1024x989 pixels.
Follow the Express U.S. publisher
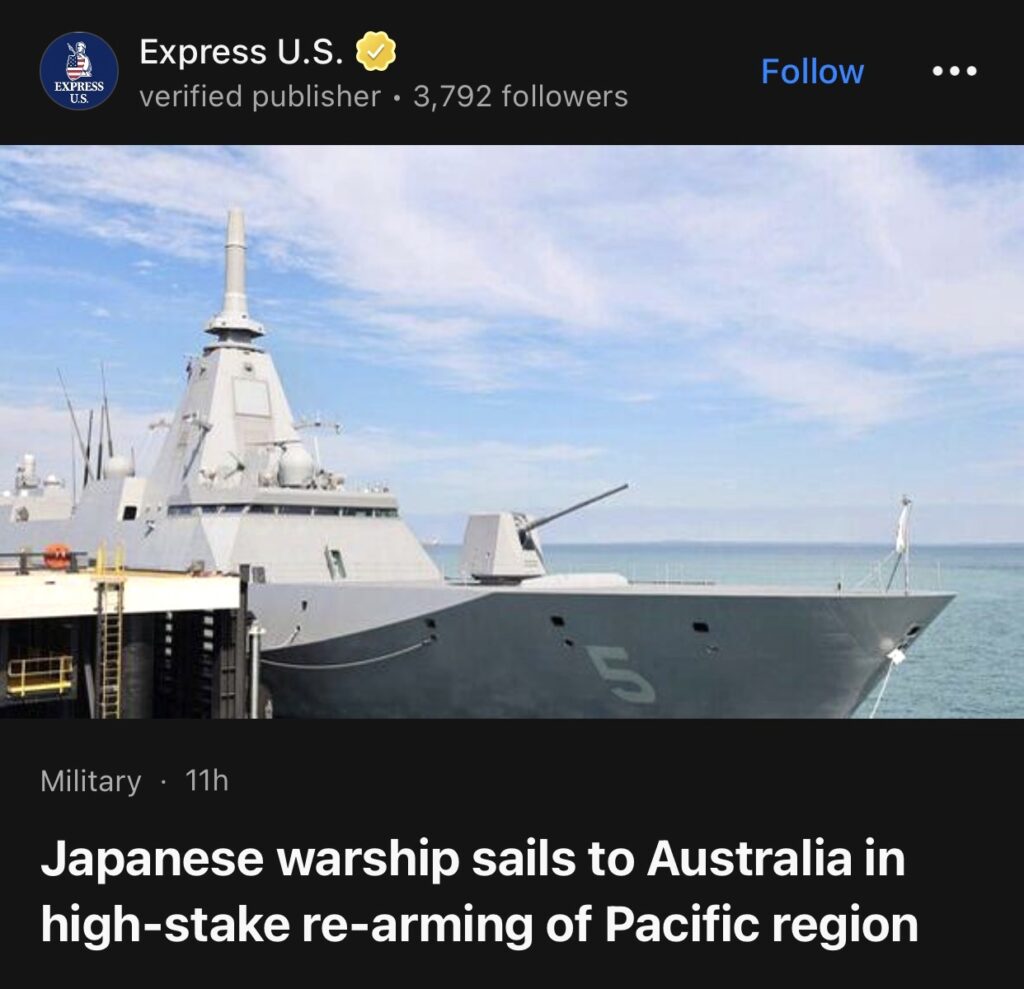(812, 72)
